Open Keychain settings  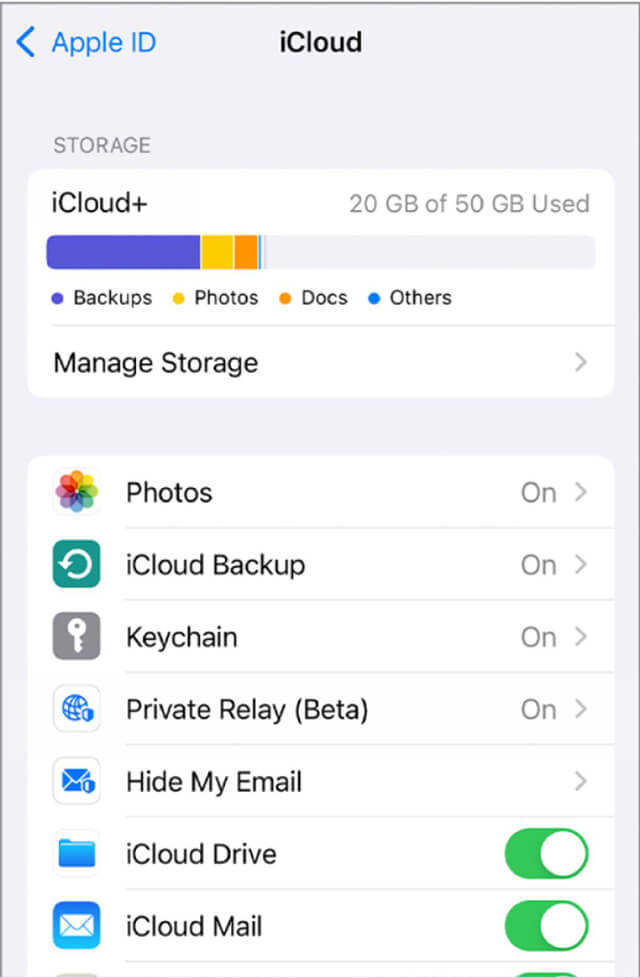(x=320, y=637)
